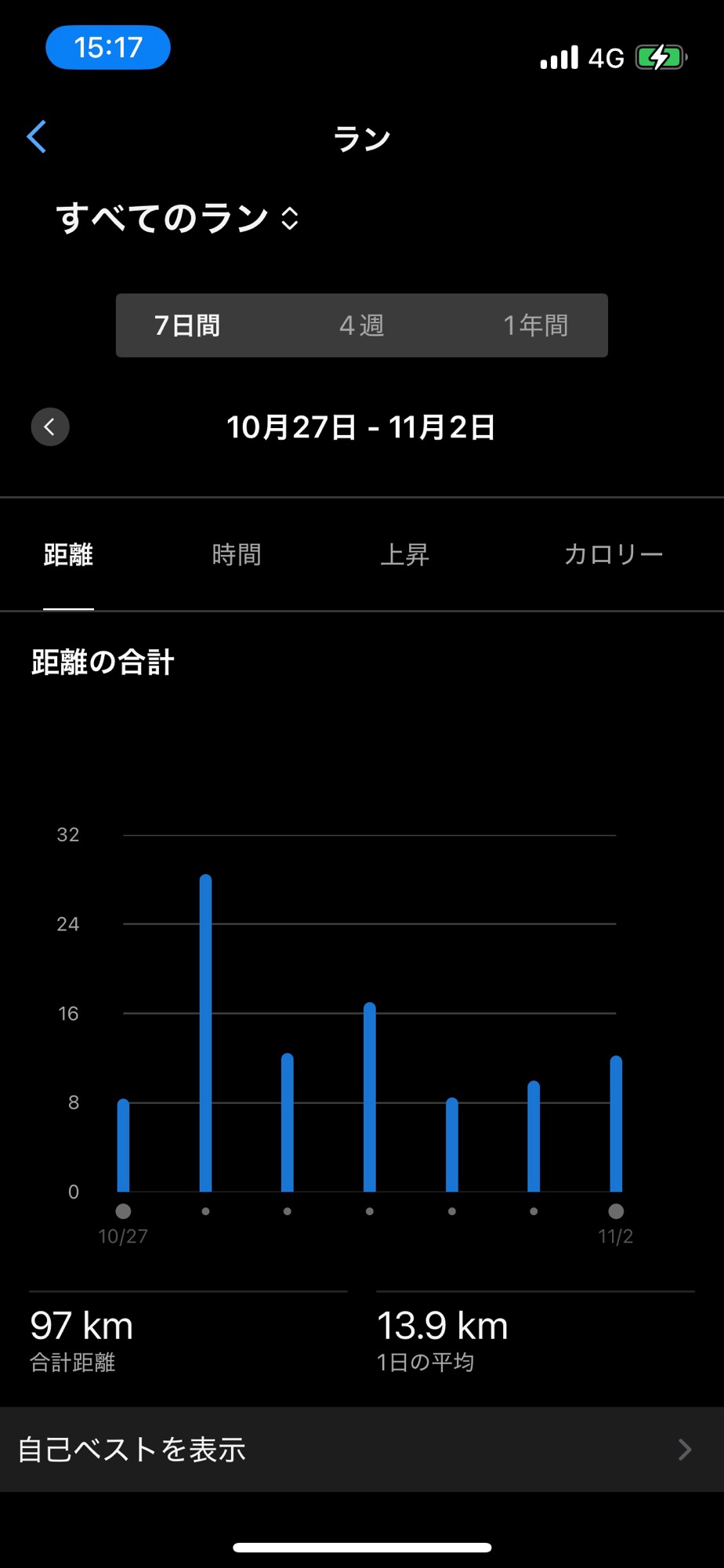Viewport: 724px width, 1568px height.
Task: Switch to the 上昇 tab
Action: [404, 555]
